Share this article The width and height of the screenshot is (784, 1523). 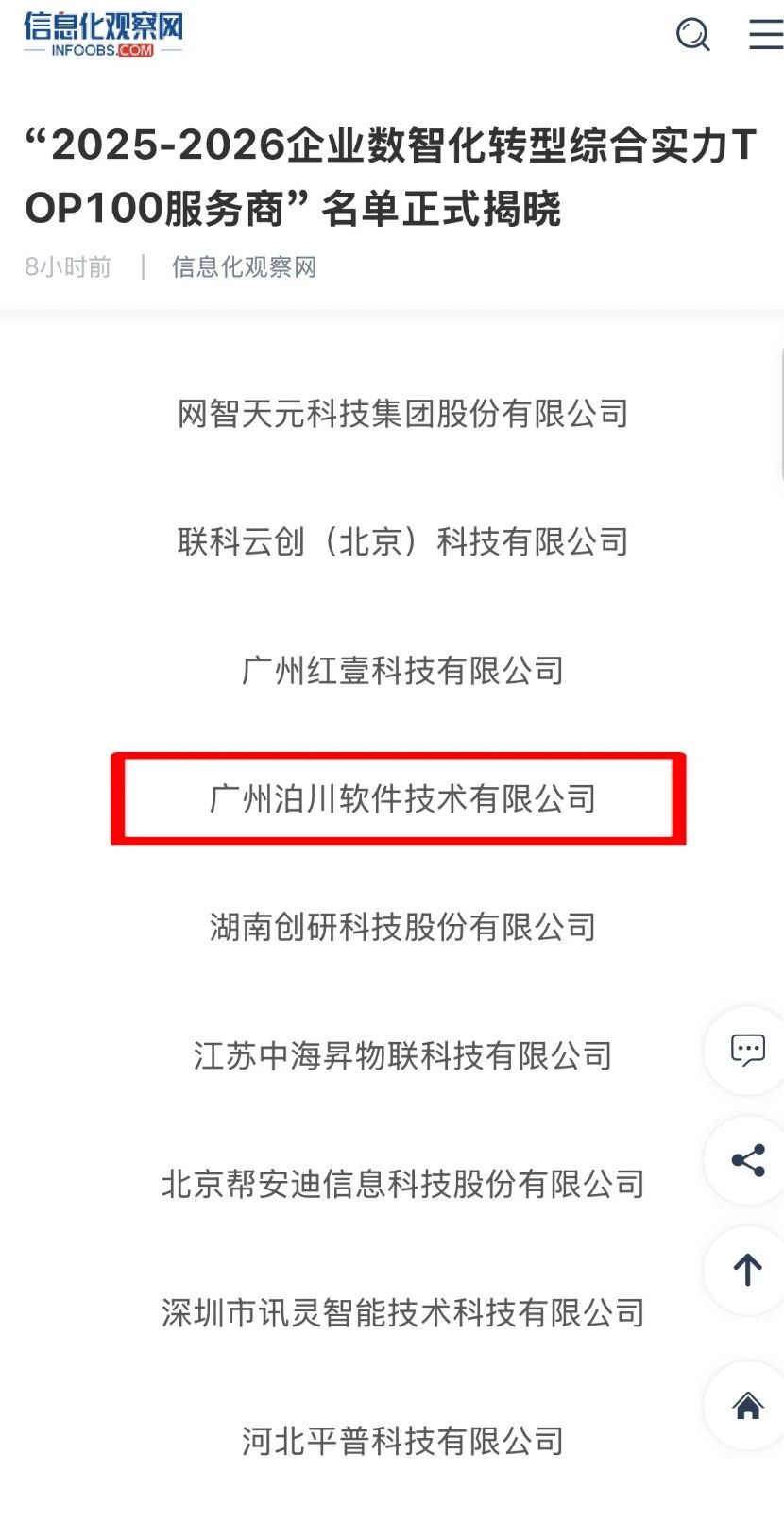pyautogui.click(x=747, y=1160)
